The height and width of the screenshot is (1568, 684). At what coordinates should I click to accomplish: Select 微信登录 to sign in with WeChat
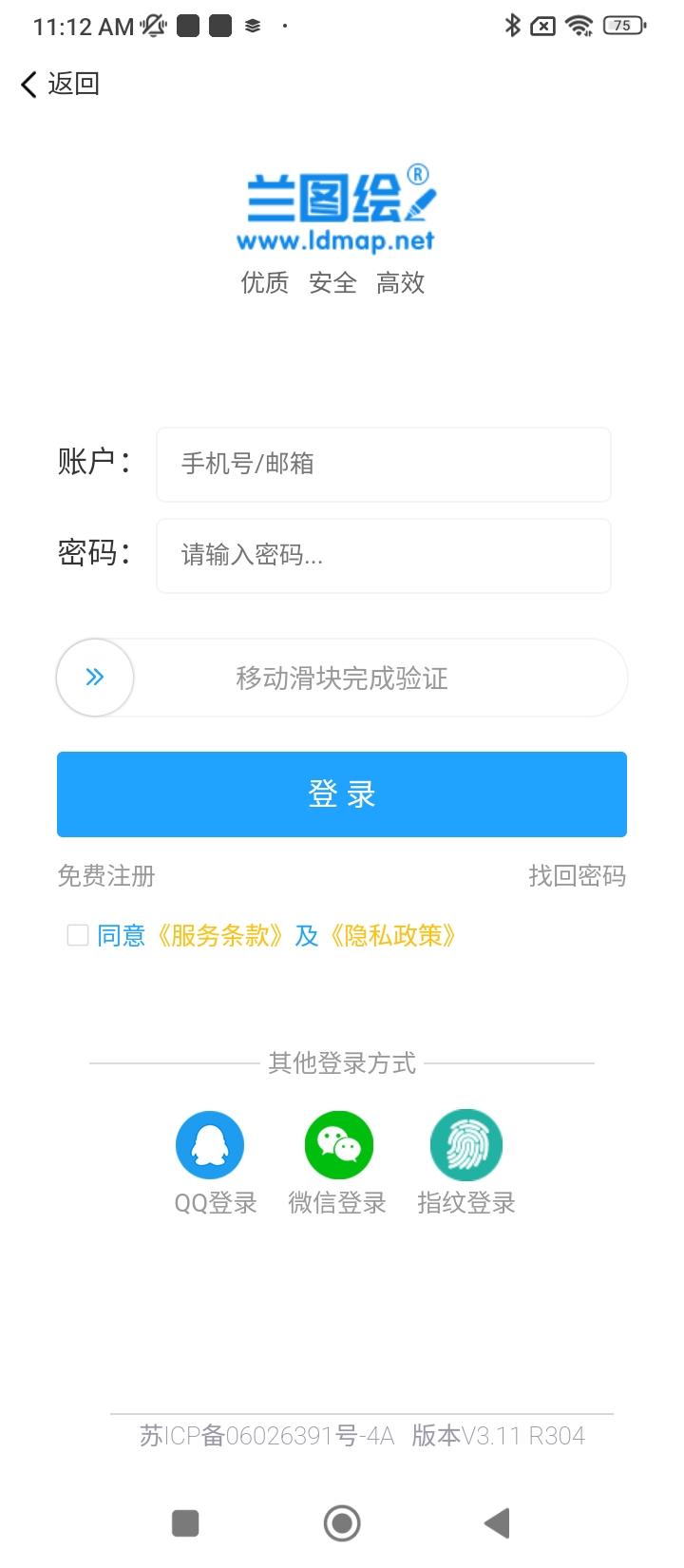[338, 1144]
